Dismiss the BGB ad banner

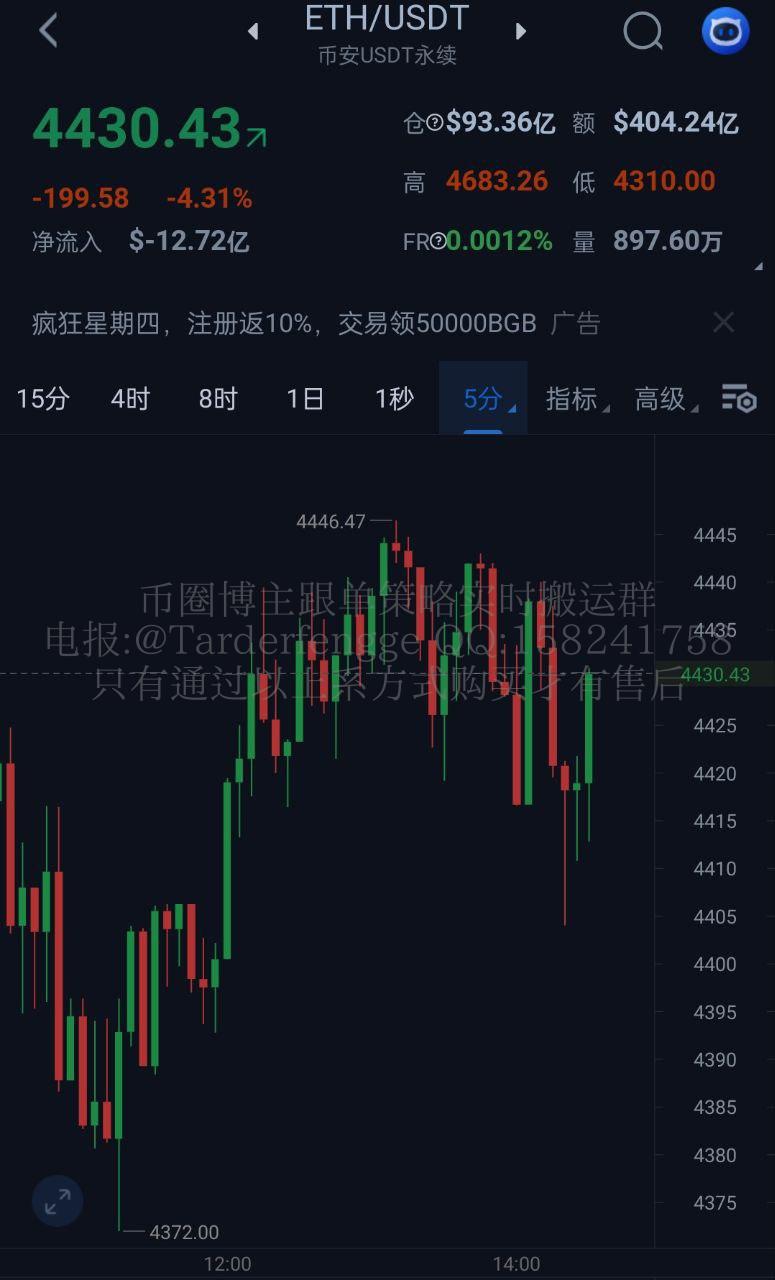tap(723, 322)
